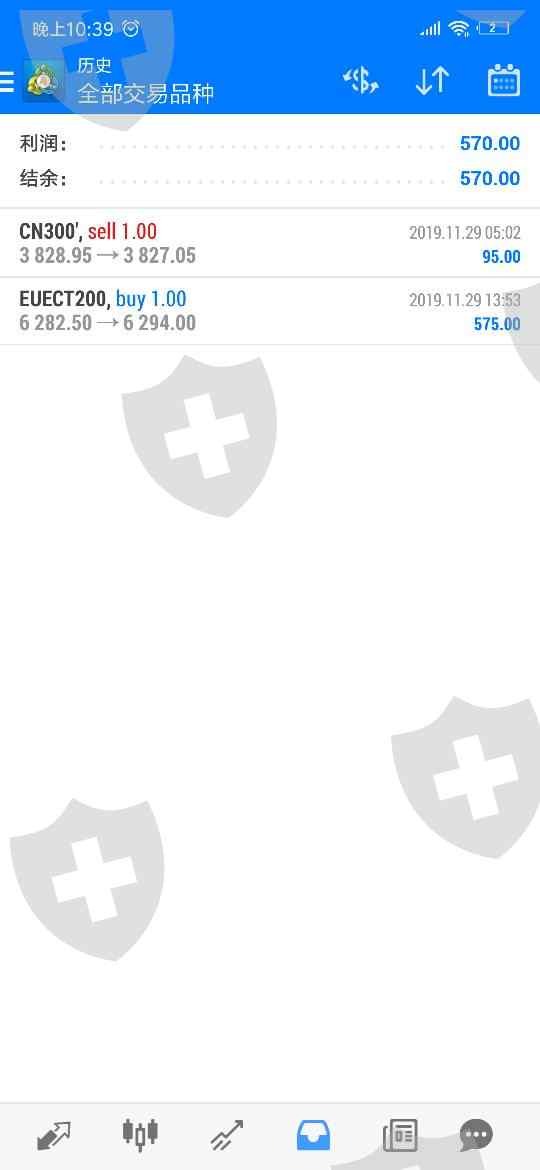Tap the currency symbol filter icon

(x=360, y=81)
